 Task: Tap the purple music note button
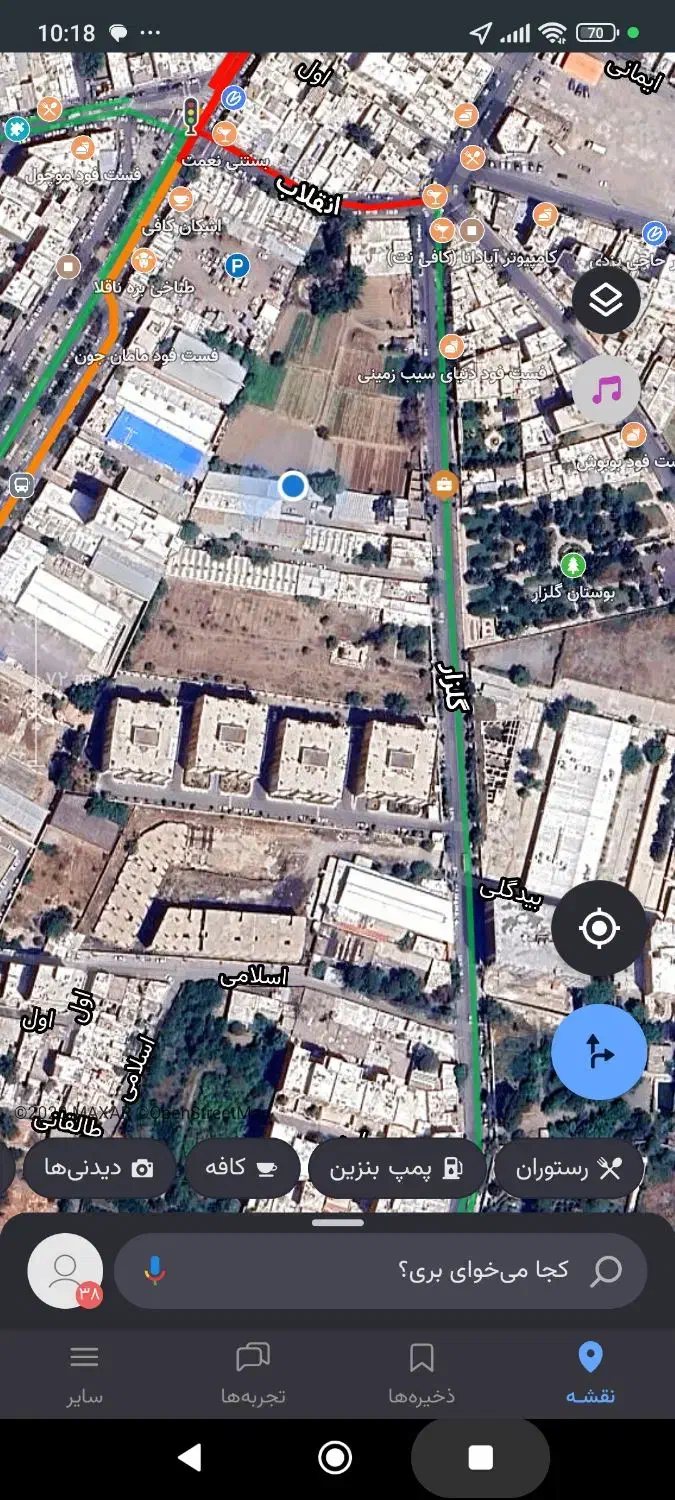point(606,390)
